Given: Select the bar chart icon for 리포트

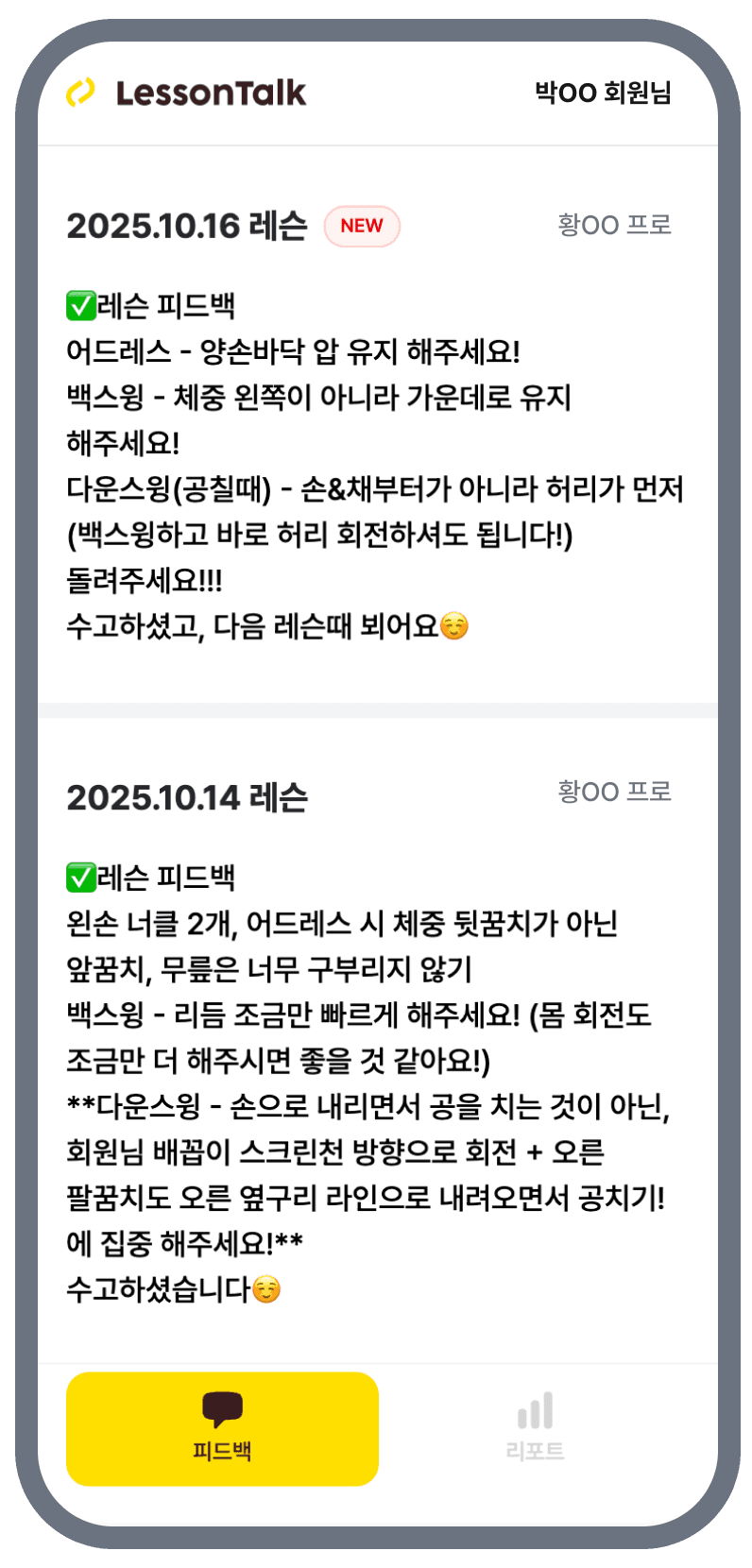Looking at the screenshot, I should pos(536,1408).
